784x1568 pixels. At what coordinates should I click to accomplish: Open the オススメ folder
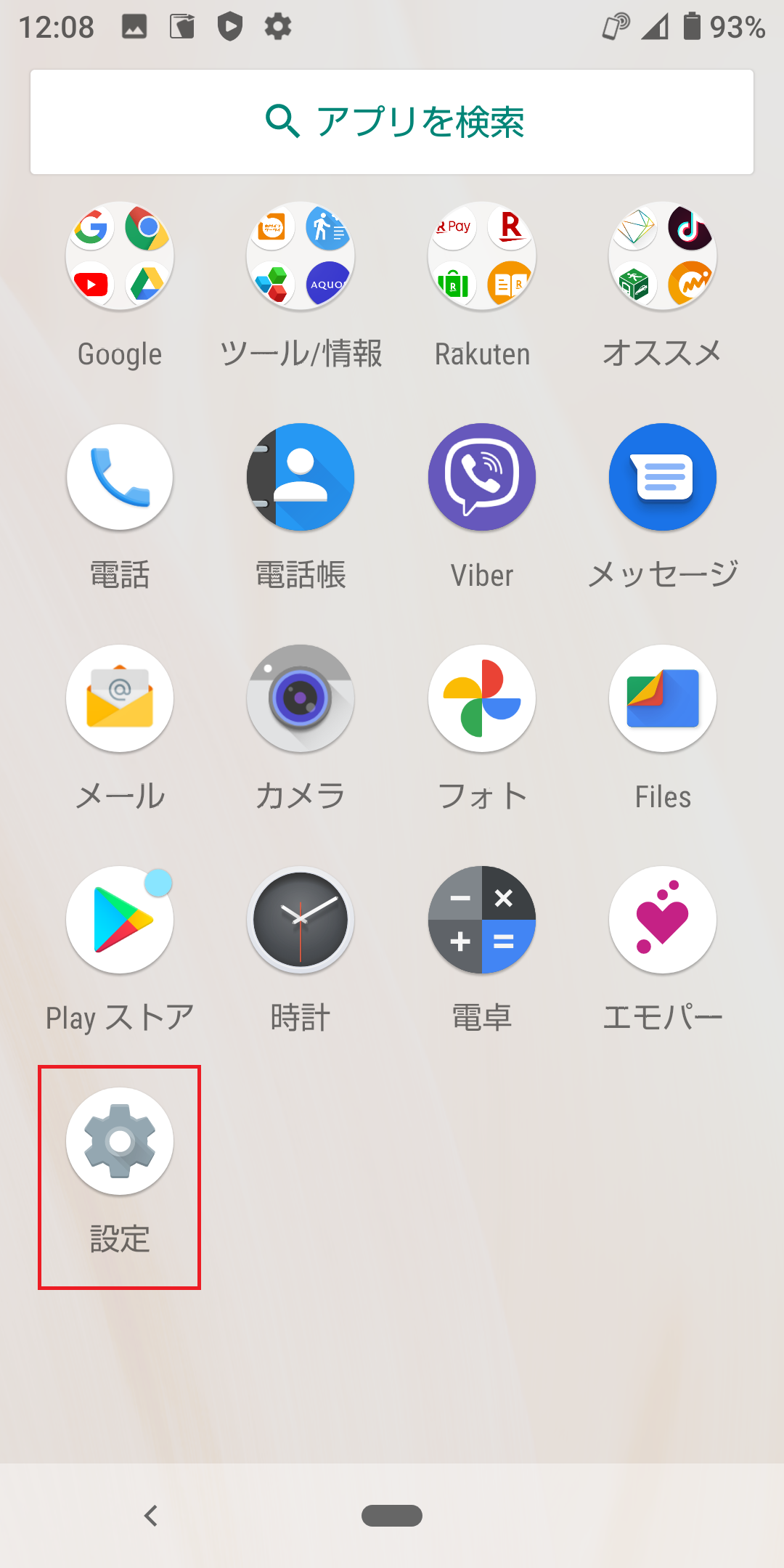[662, 256]
